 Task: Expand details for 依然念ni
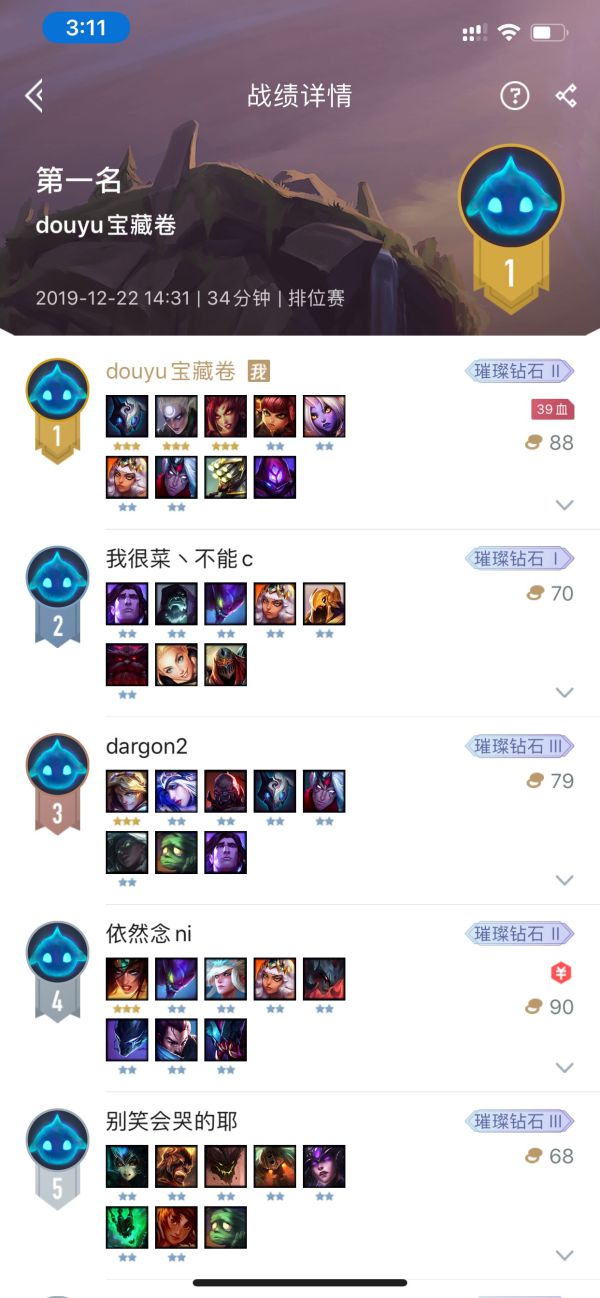pos(565,1067)
